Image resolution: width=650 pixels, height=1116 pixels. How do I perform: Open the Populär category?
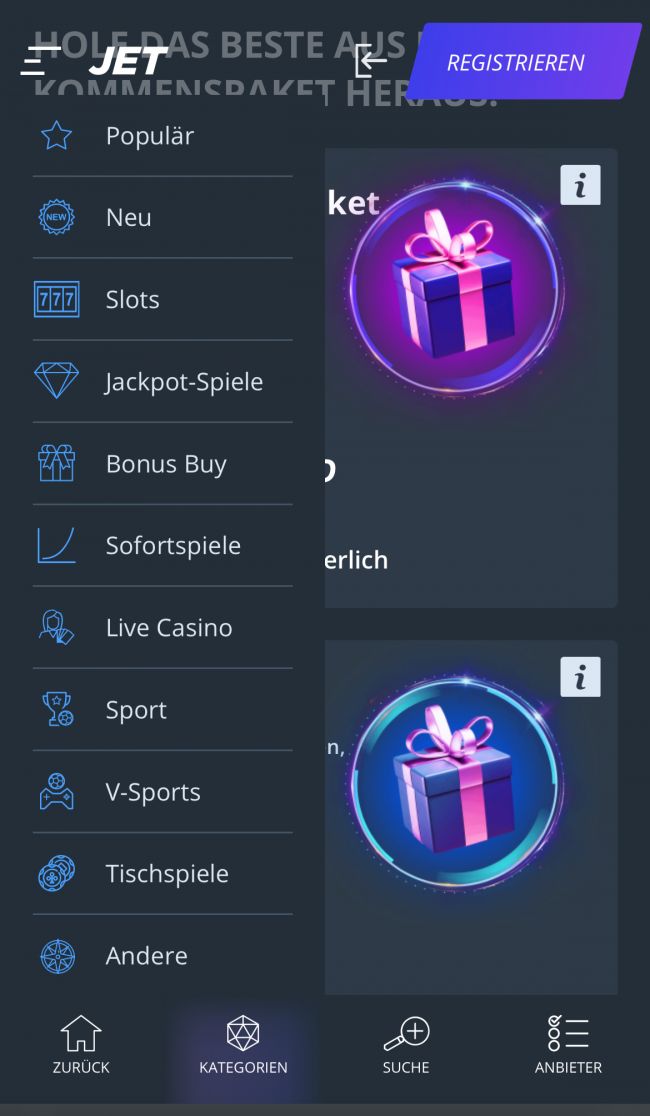point(150,136)
